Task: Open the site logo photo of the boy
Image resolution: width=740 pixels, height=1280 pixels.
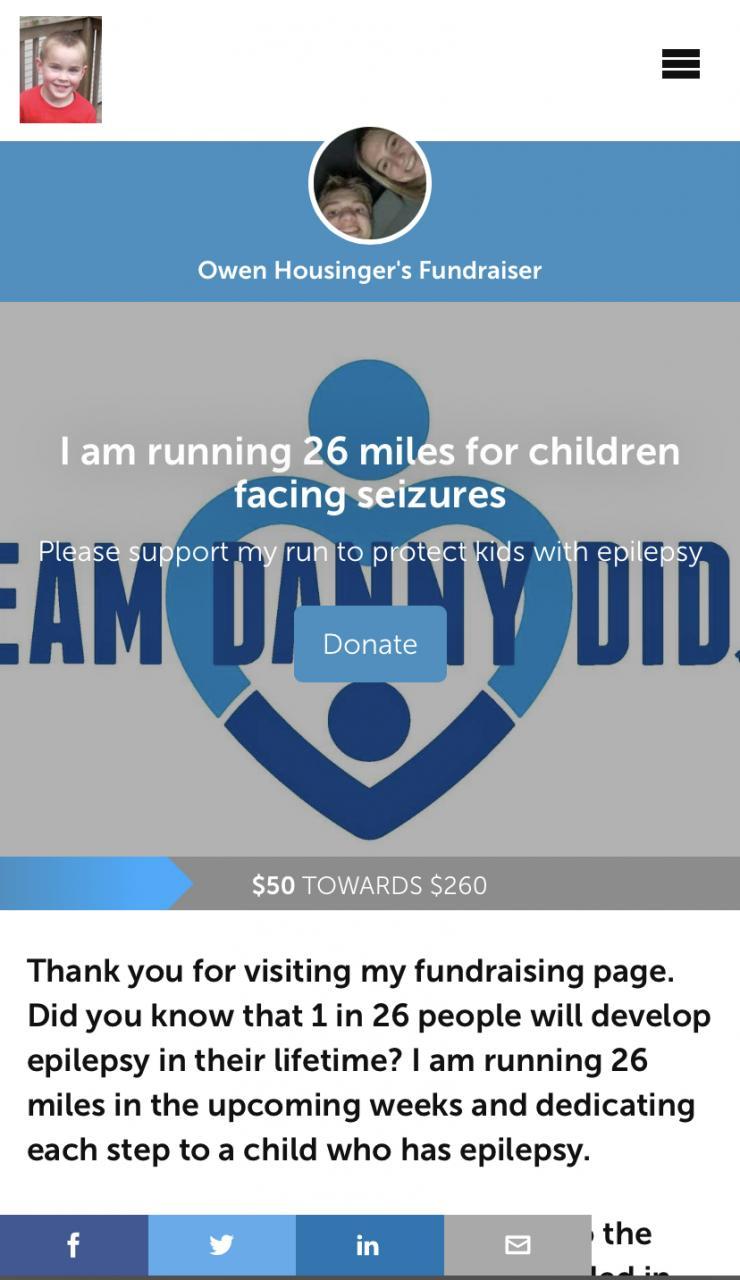Action: [61, 70]
